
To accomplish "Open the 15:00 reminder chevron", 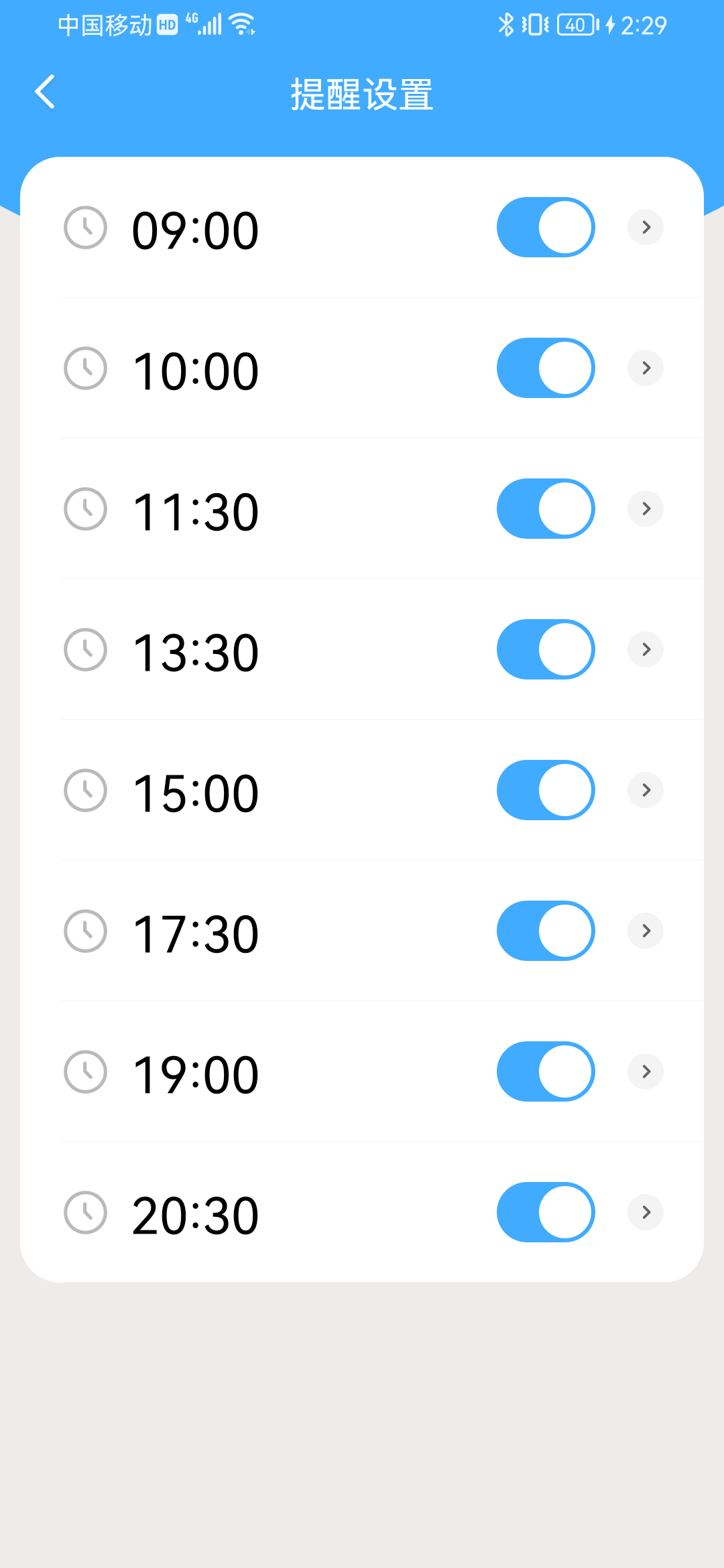I will (646, 790).
